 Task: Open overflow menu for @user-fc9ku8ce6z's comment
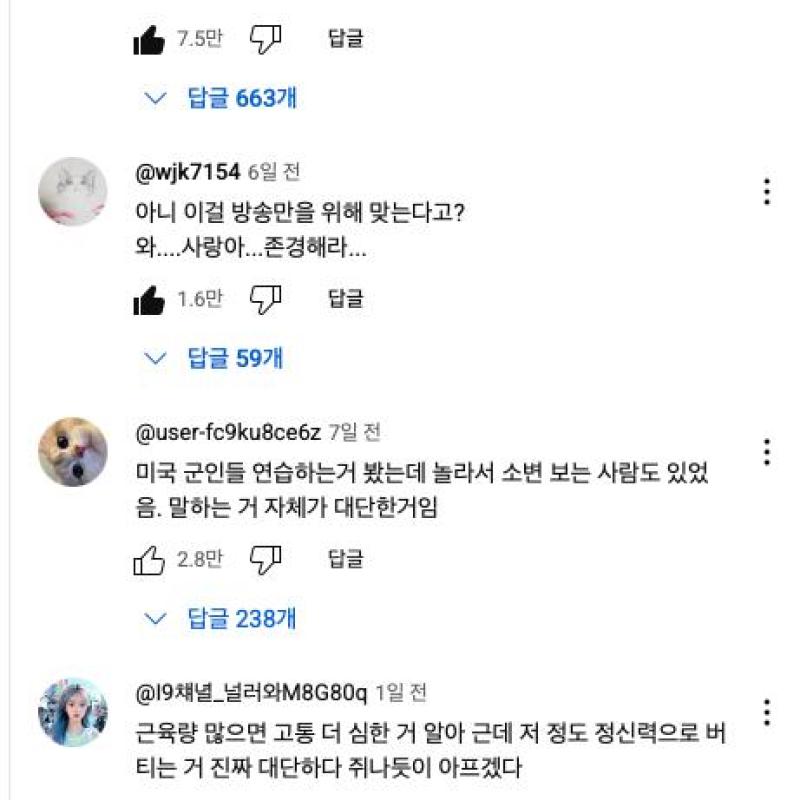tap(766, 451)
